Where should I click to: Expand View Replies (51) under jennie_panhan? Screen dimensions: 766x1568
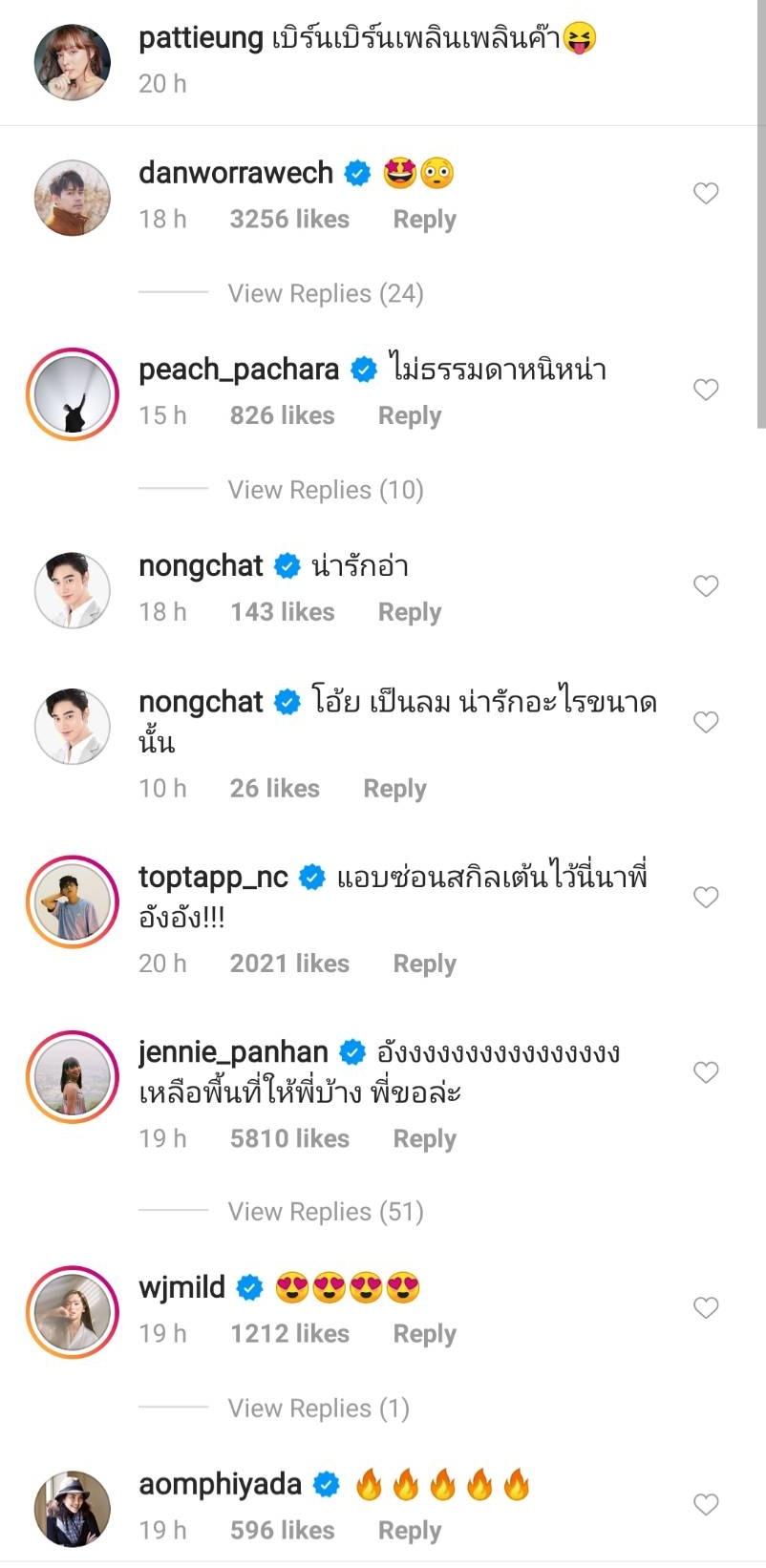325,1213
